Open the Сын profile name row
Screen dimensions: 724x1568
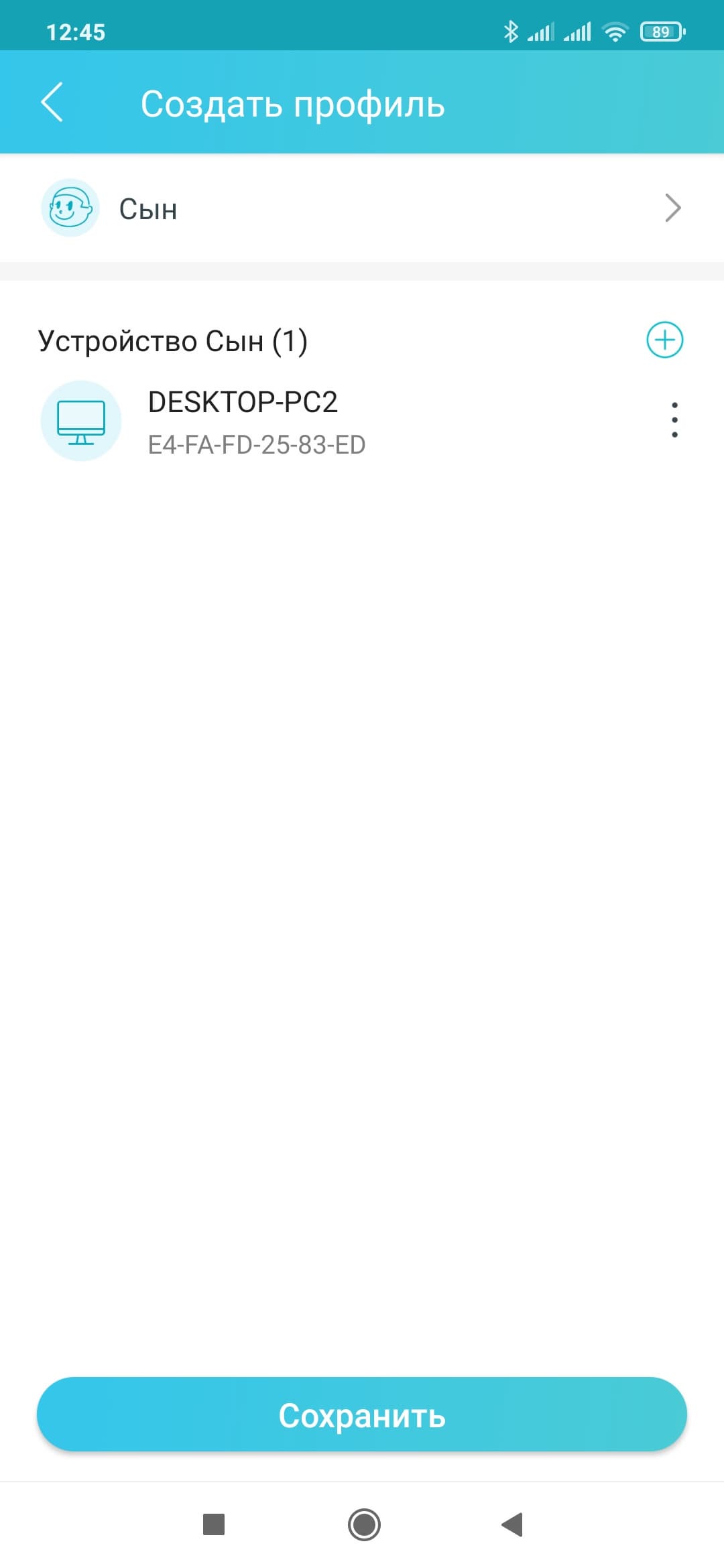[362, 208]
